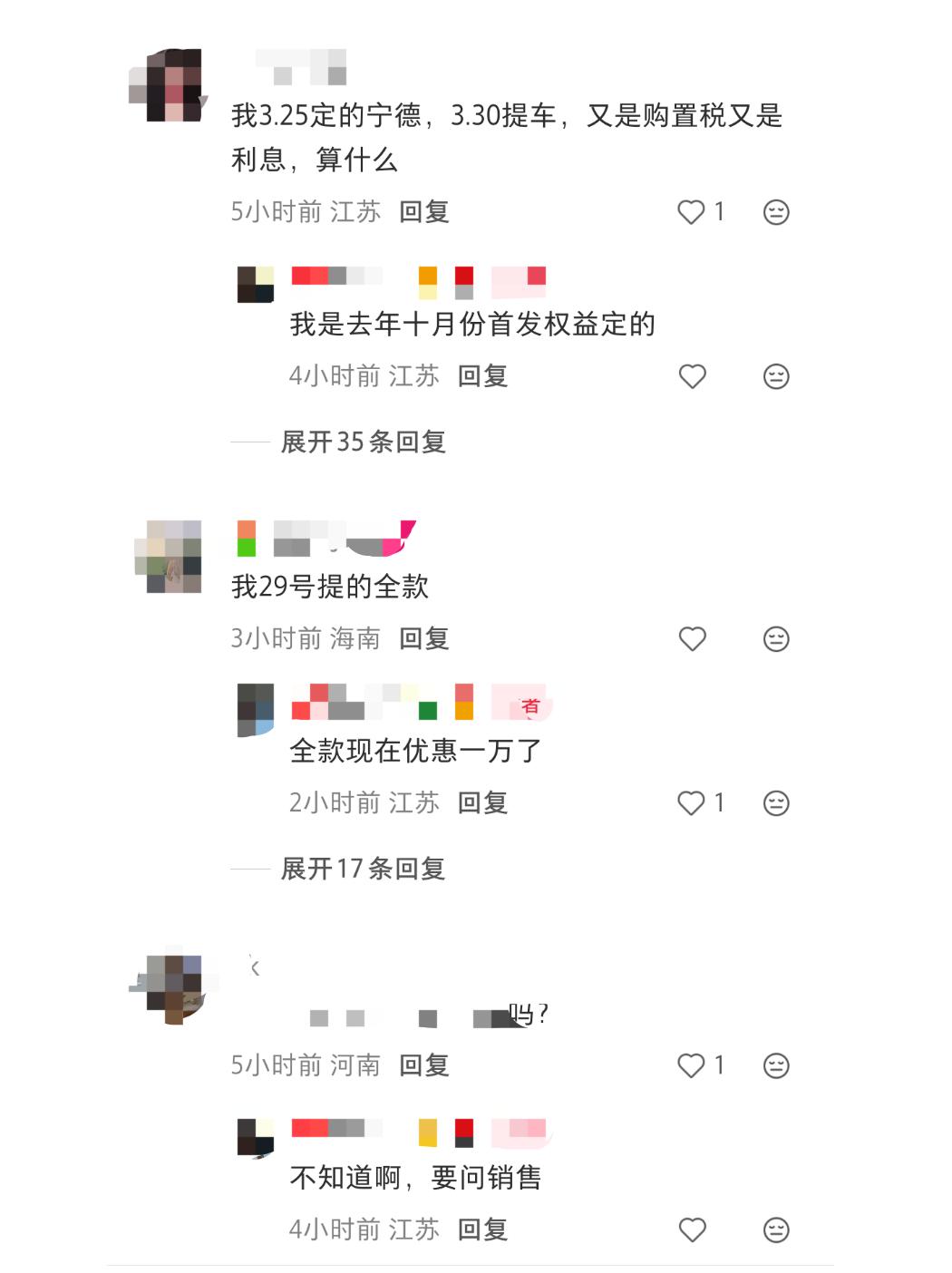Reply to 我29号提的全款 comment

coord(424,639)
